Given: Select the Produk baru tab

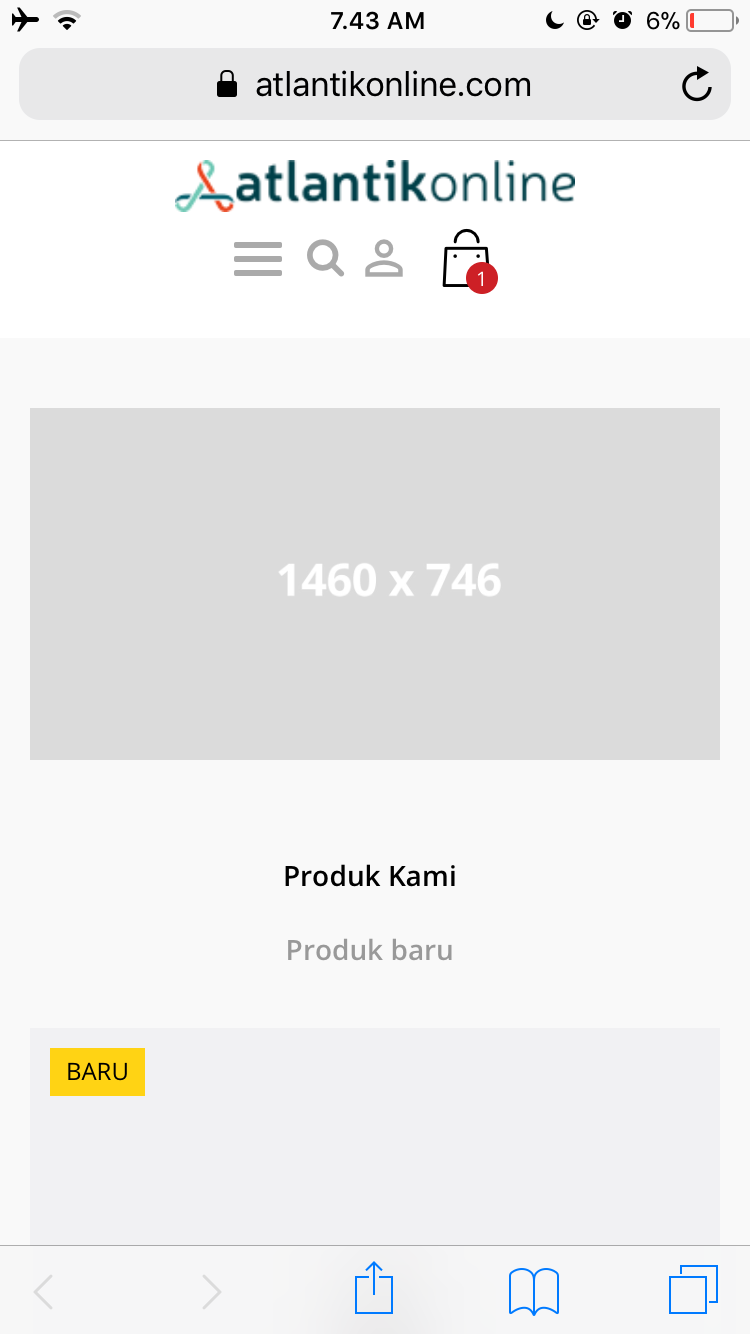Looking at the screenshot, I should 369,950.
